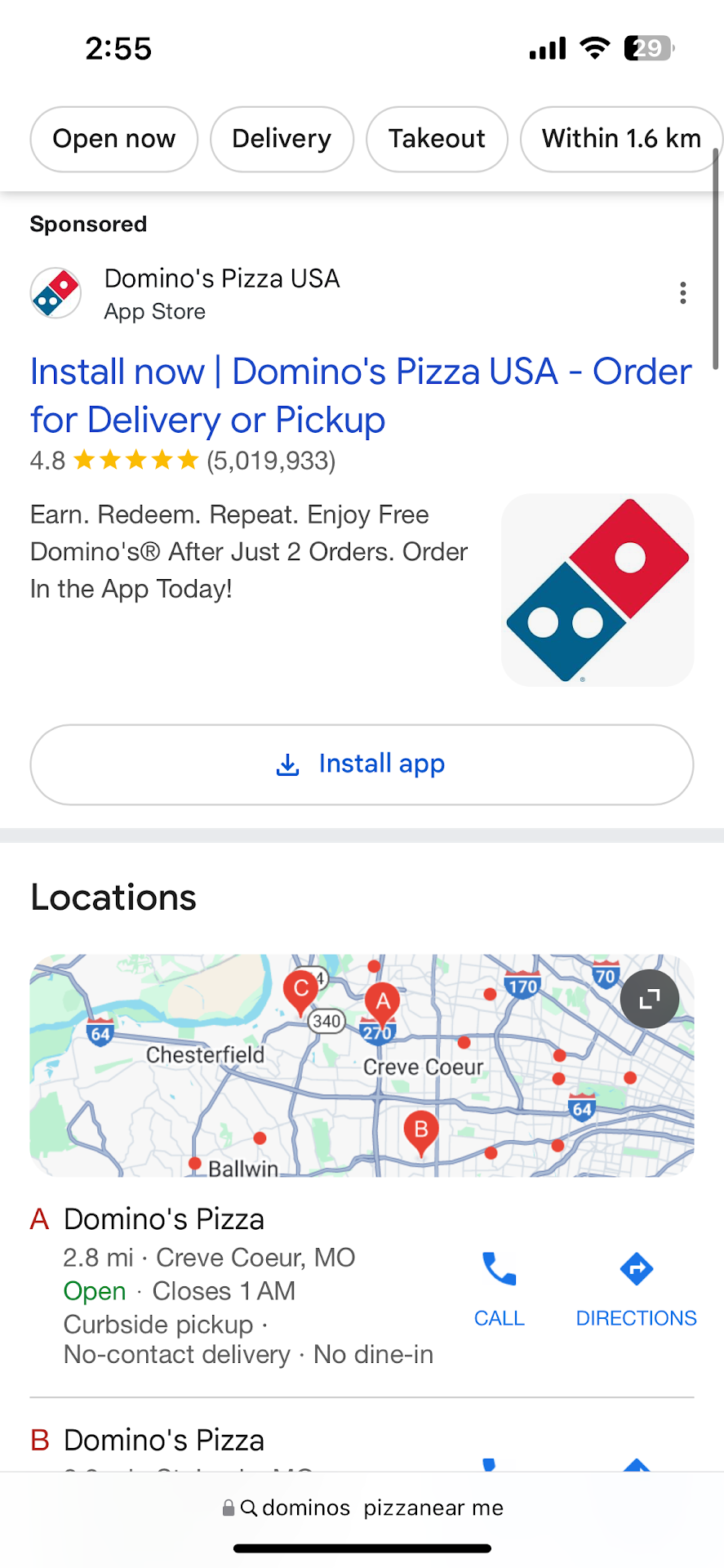This screenshot has width=724, height=1568.
Task: Tap the Install app button
Action: 362,764
